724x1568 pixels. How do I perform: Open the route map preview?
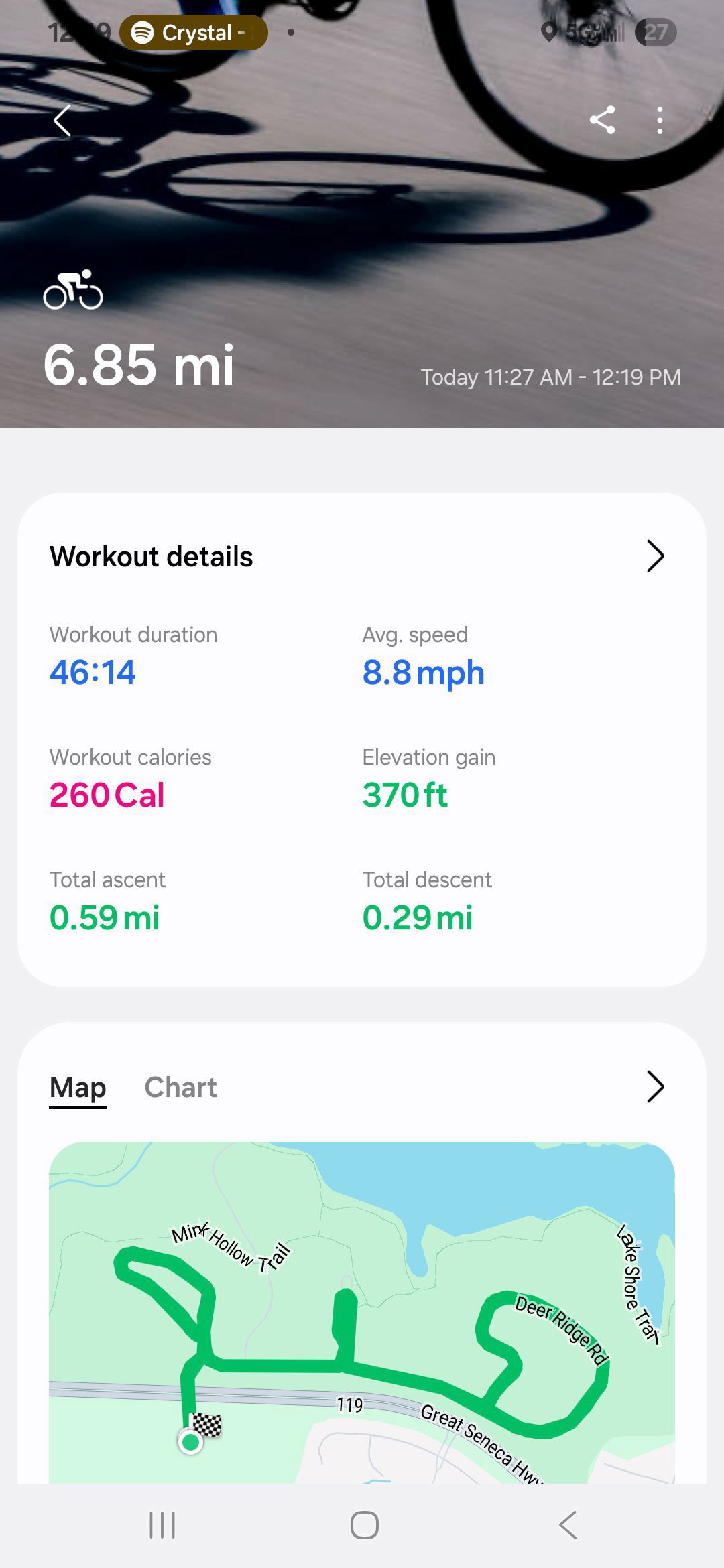[x=362, y=1312]
